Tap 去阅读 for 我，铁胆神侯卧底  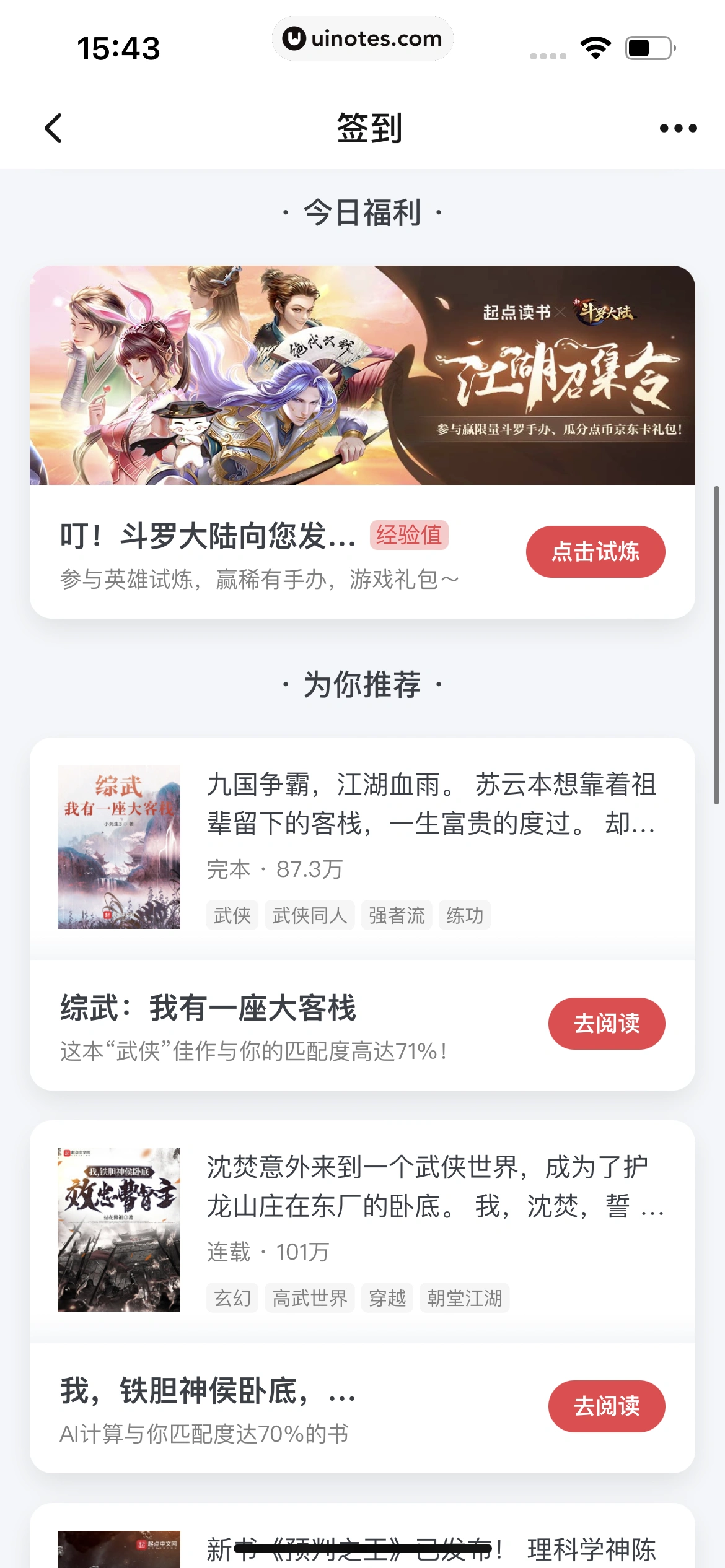[607, 1406]
